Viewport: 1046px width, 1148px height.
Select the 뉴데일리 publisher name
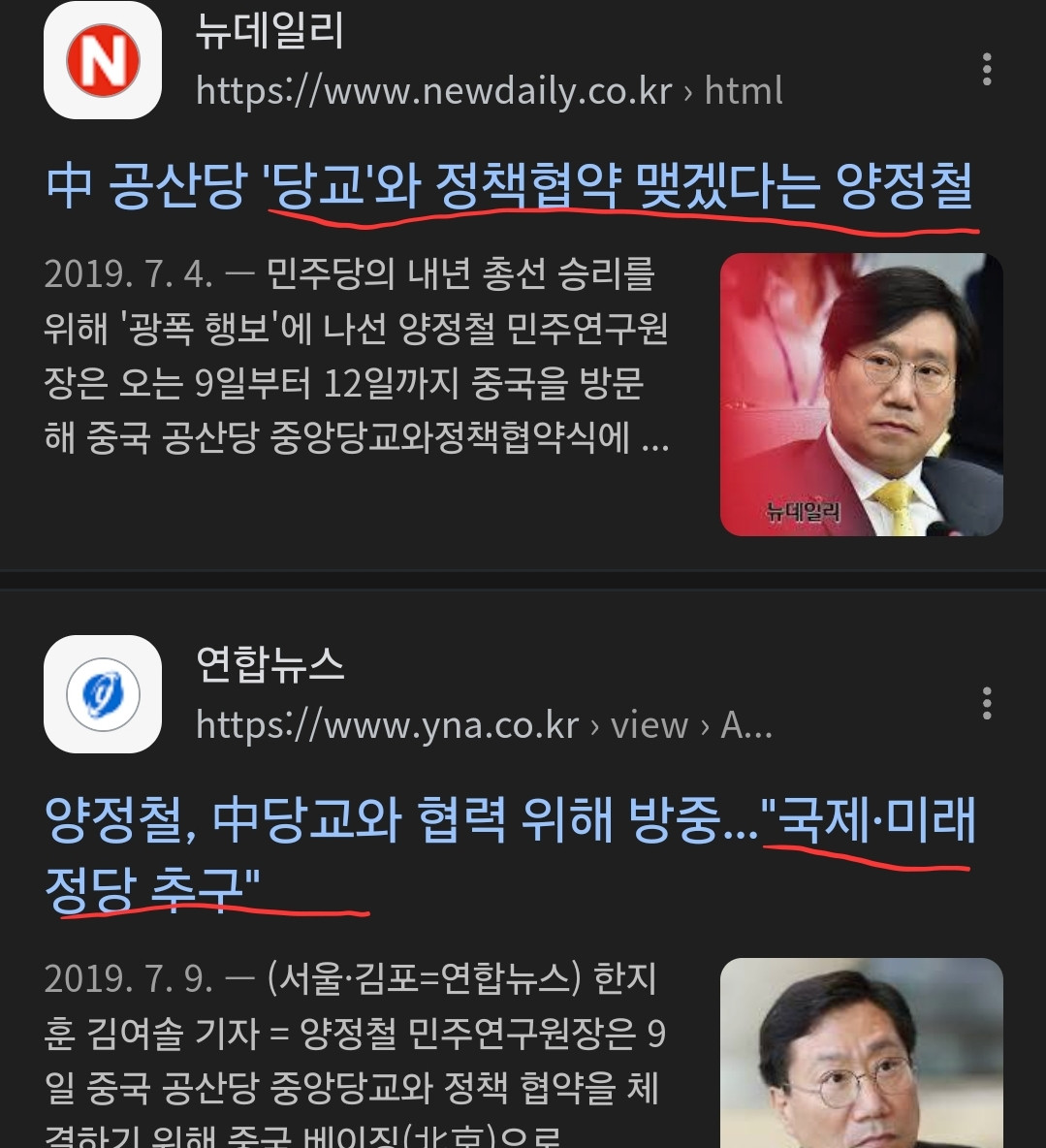coord(269,32)
